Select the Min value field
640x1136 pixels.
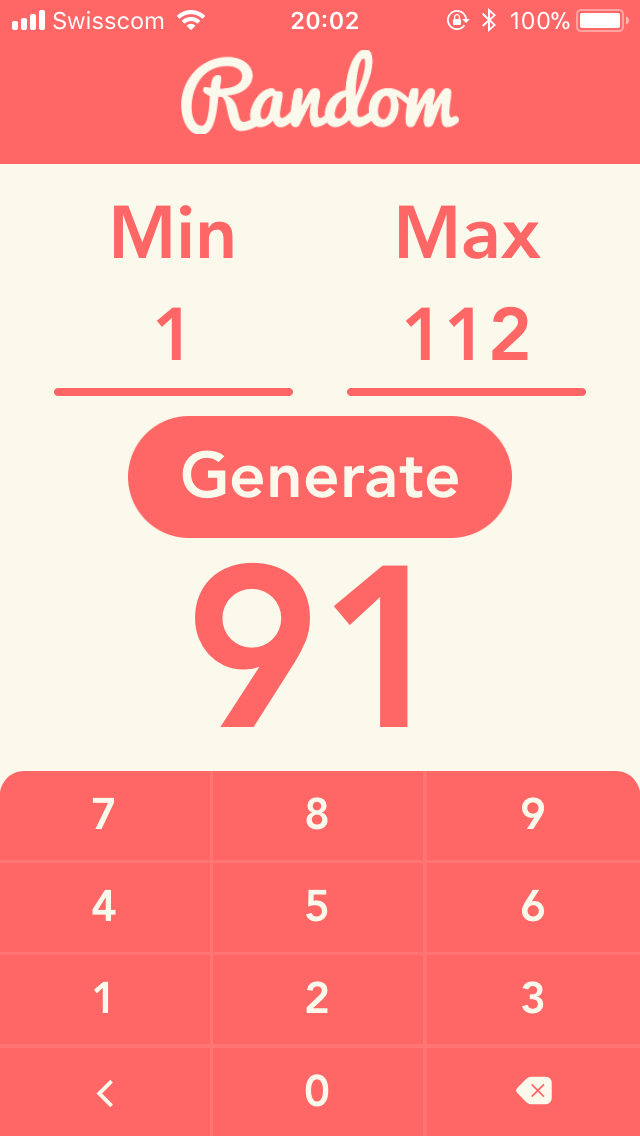pos(173,338)
